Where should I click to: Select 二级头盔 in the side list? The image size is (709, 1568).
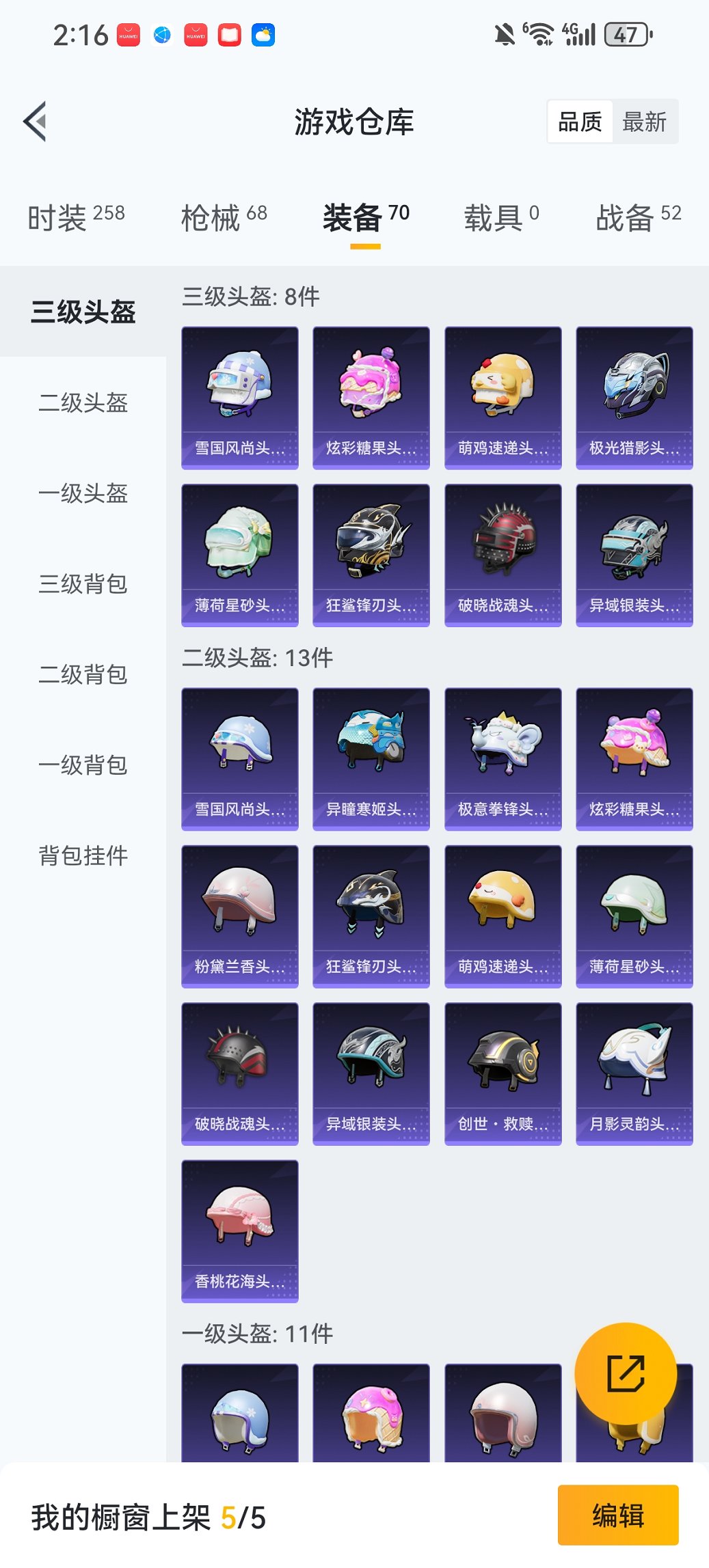point(83,403)
